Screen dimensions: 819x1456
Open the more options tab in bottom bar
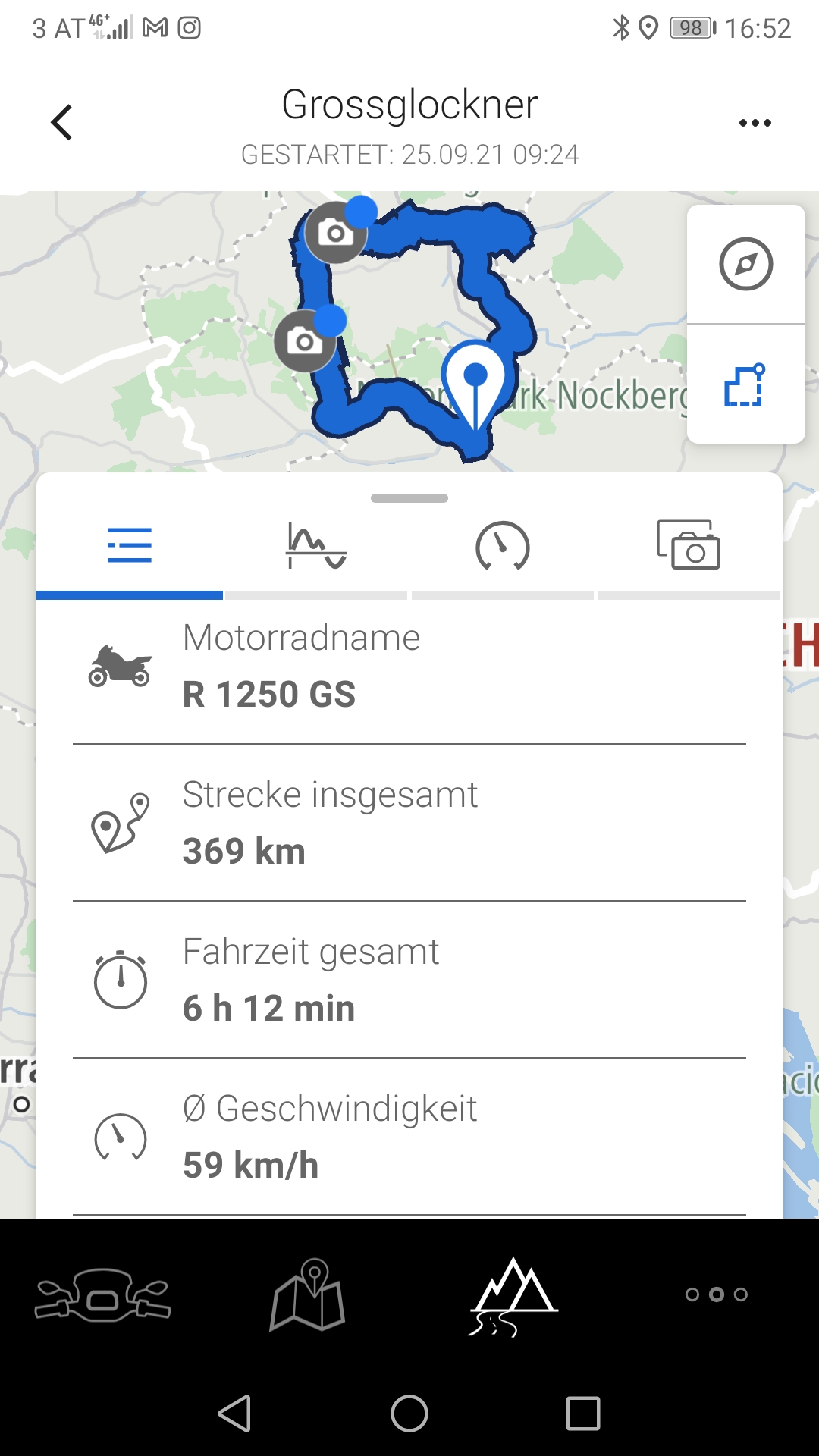tap(717, 1294)
